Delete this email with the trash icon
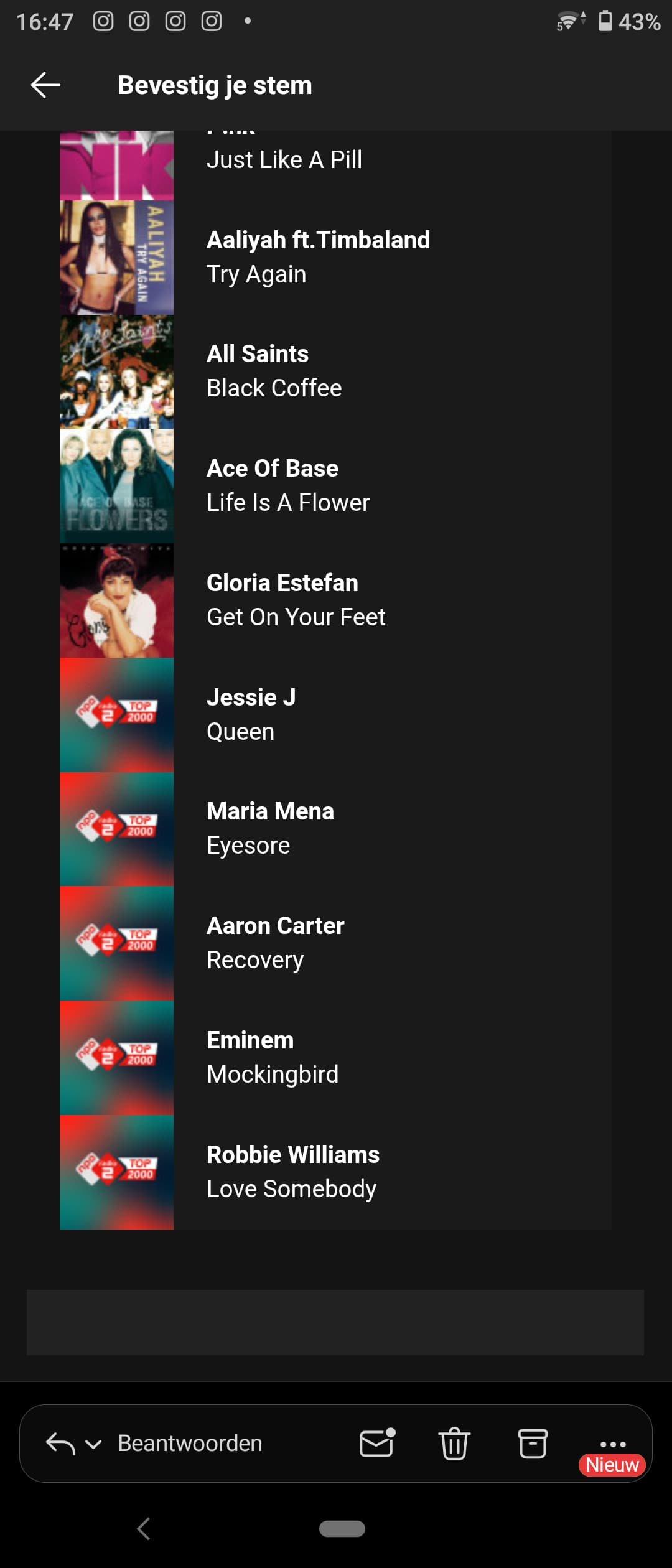The width and height of the screenshot is (672, 1568). coord(454,1444)
